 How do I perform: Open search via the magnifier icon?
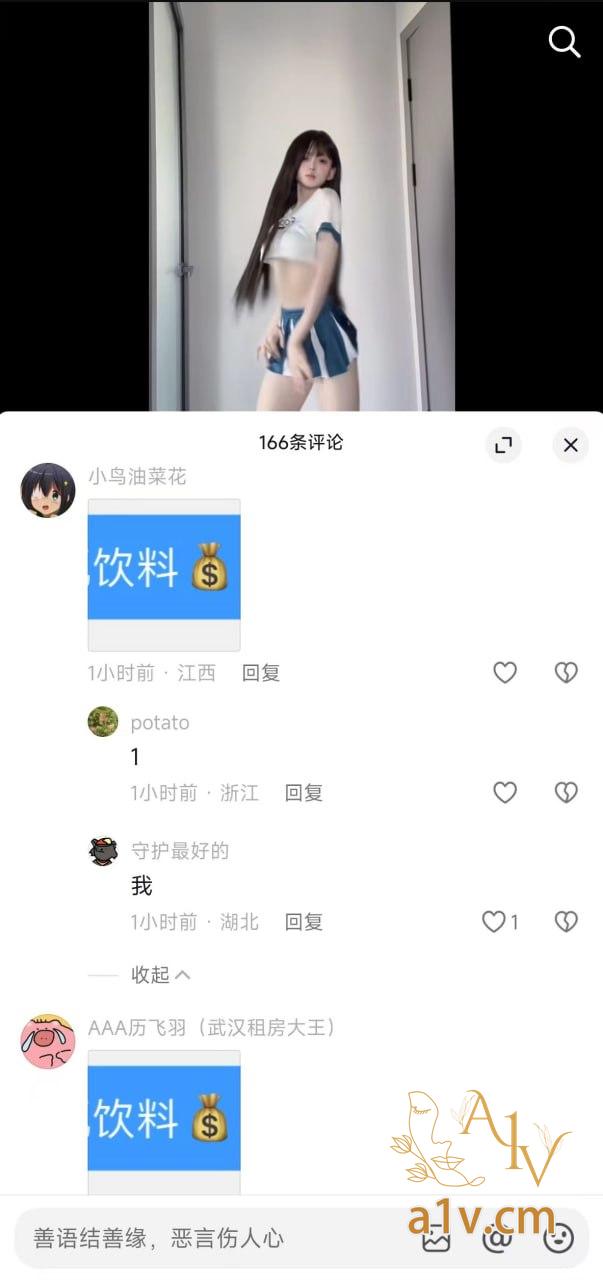(x=565, y=42)
